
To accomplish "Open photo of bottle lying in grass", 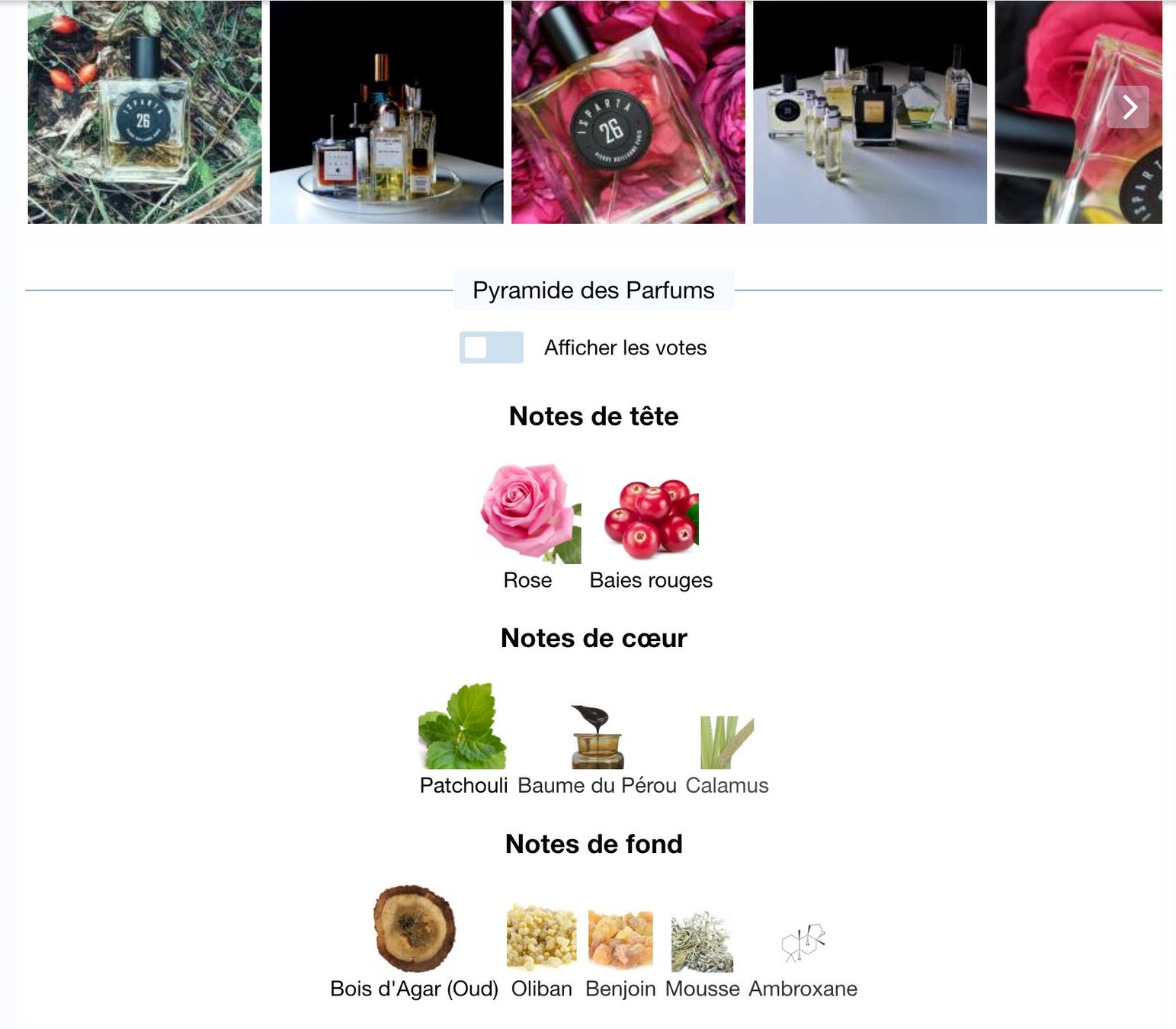I will [x=145, y=112].
